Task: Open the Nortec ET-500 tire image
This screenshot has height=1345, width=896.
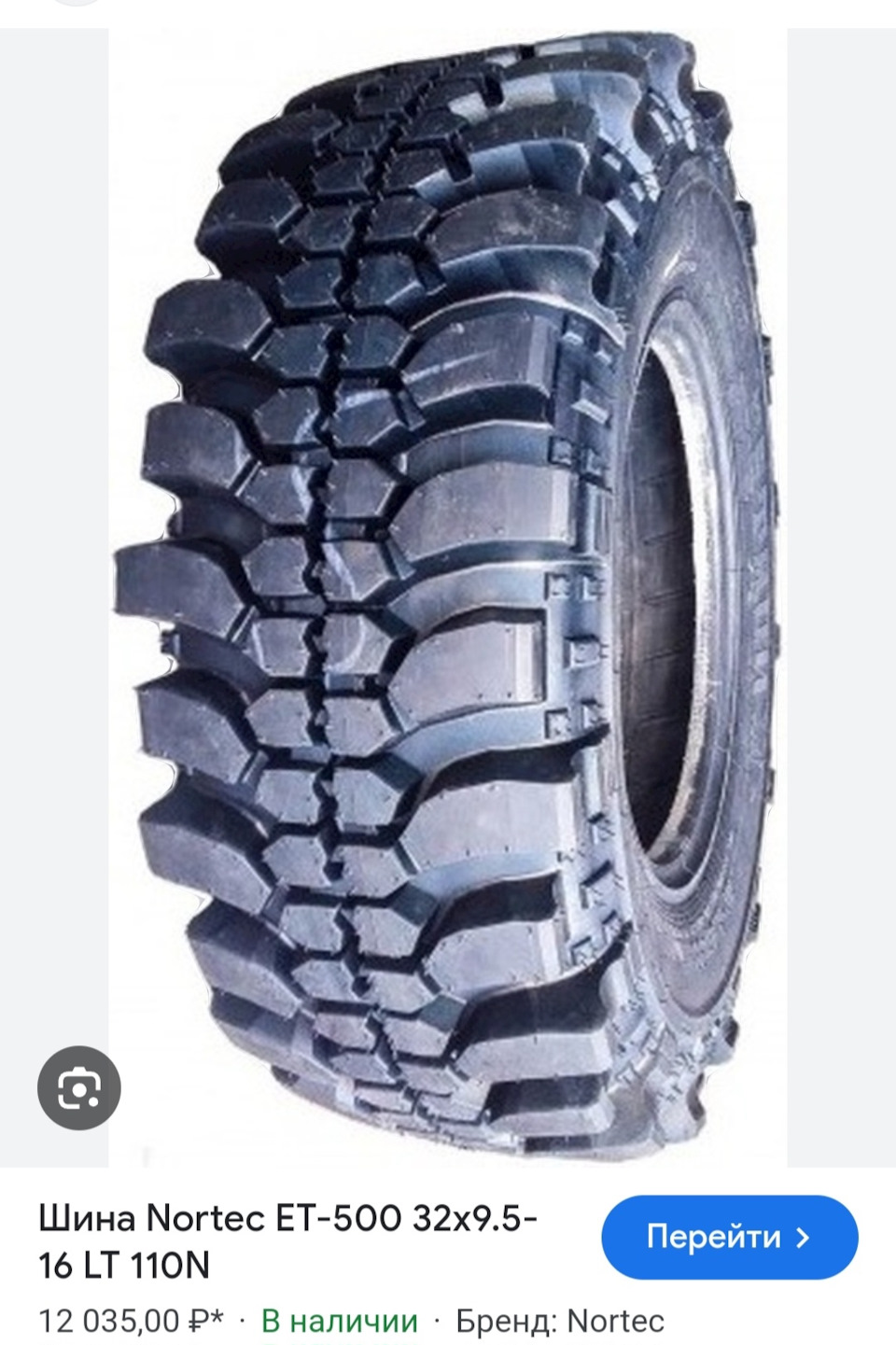Action: pos(448,597)
